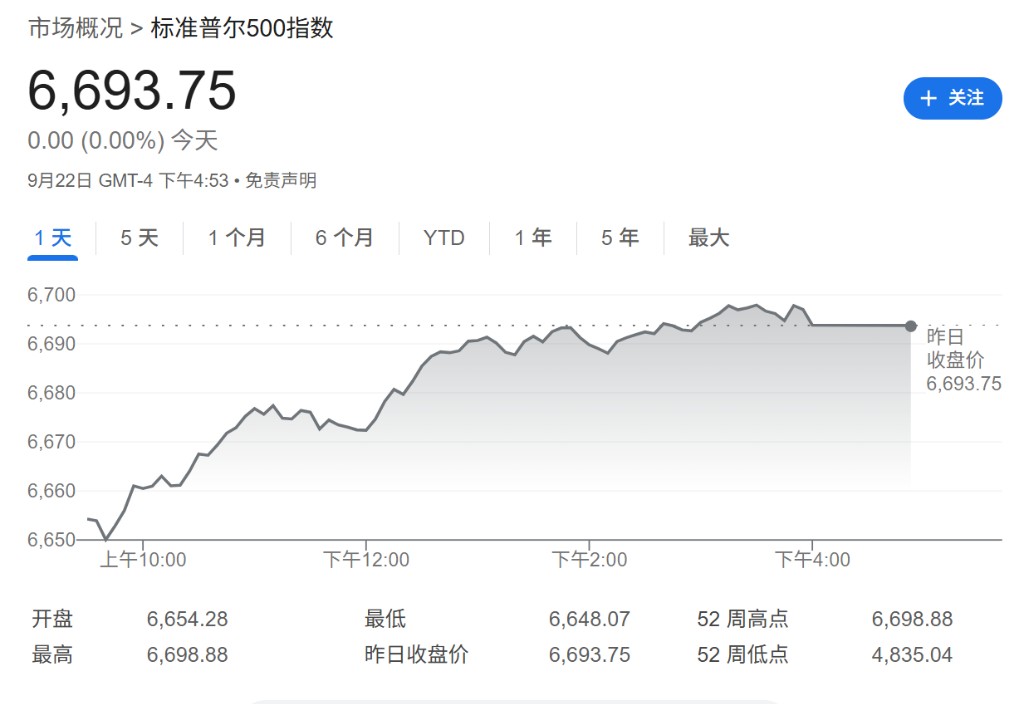Tap the 关注 follow button
The image size is (1024, 704).
(x=952, y=98)
